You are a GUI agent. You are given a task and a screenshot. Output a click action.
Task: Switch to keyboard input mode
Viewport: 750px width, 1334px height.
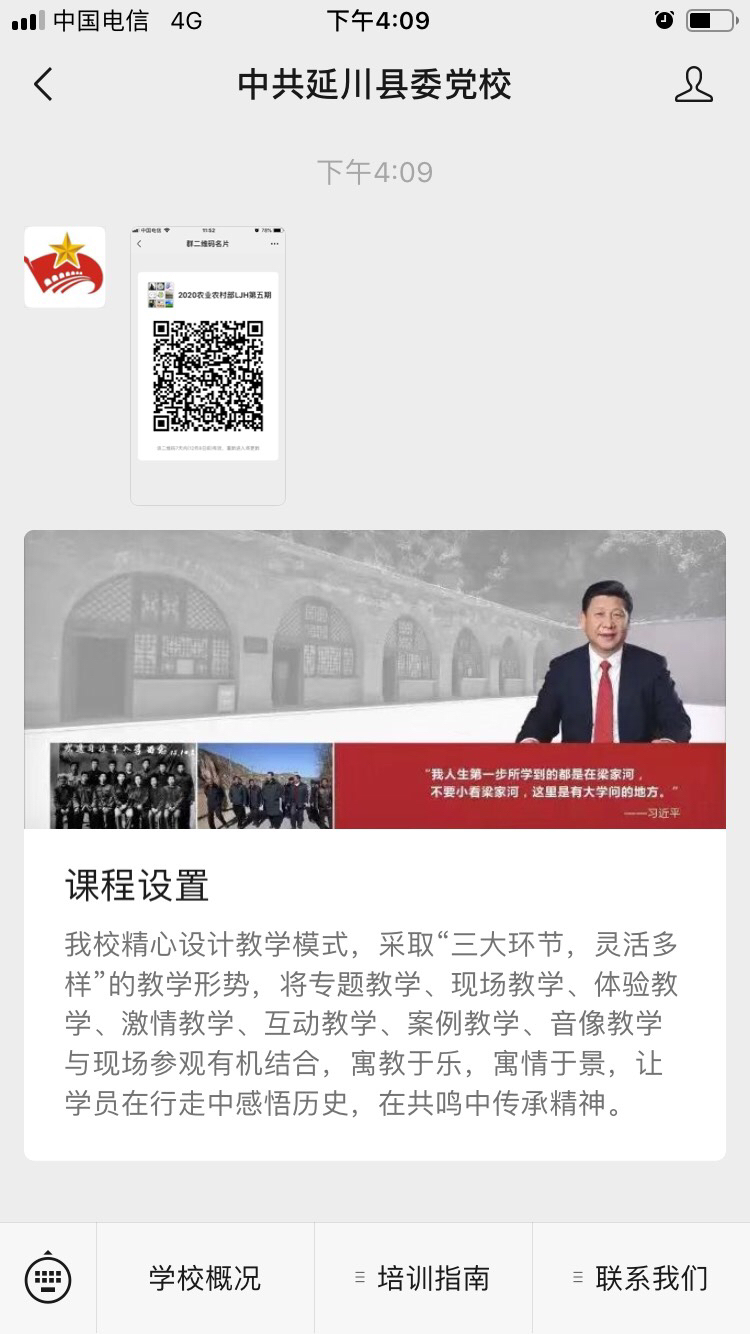[48, 1278]
